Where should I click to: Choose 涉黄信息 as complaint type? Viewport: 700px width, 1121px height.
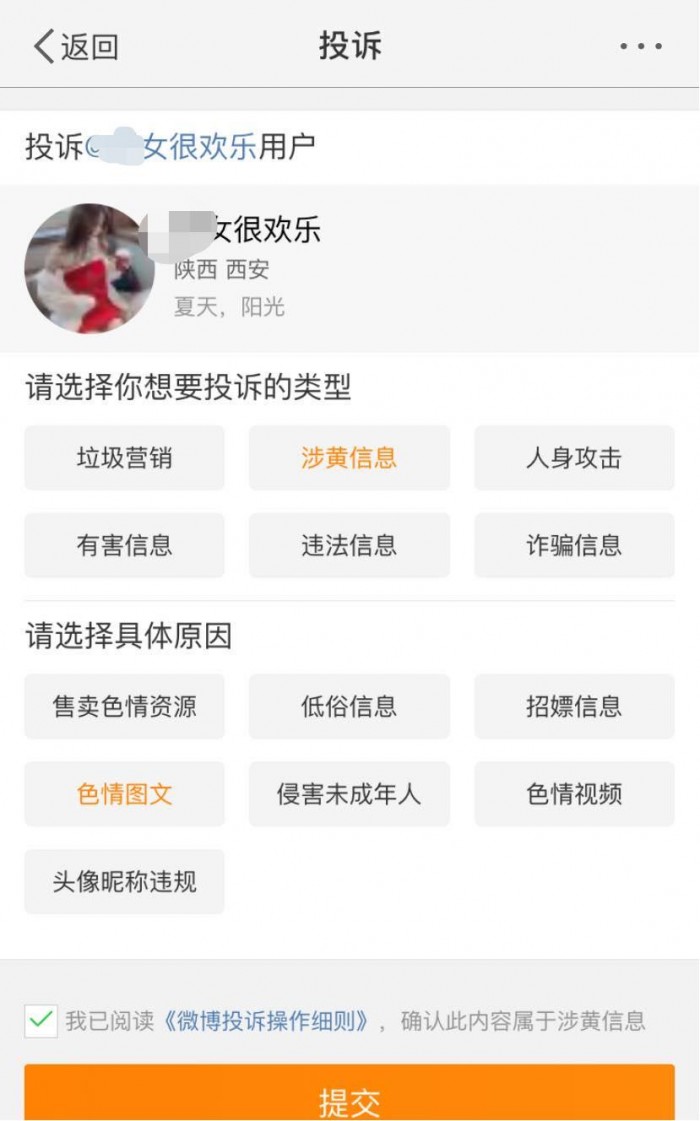pyautogui.click(x=349, y=458)
